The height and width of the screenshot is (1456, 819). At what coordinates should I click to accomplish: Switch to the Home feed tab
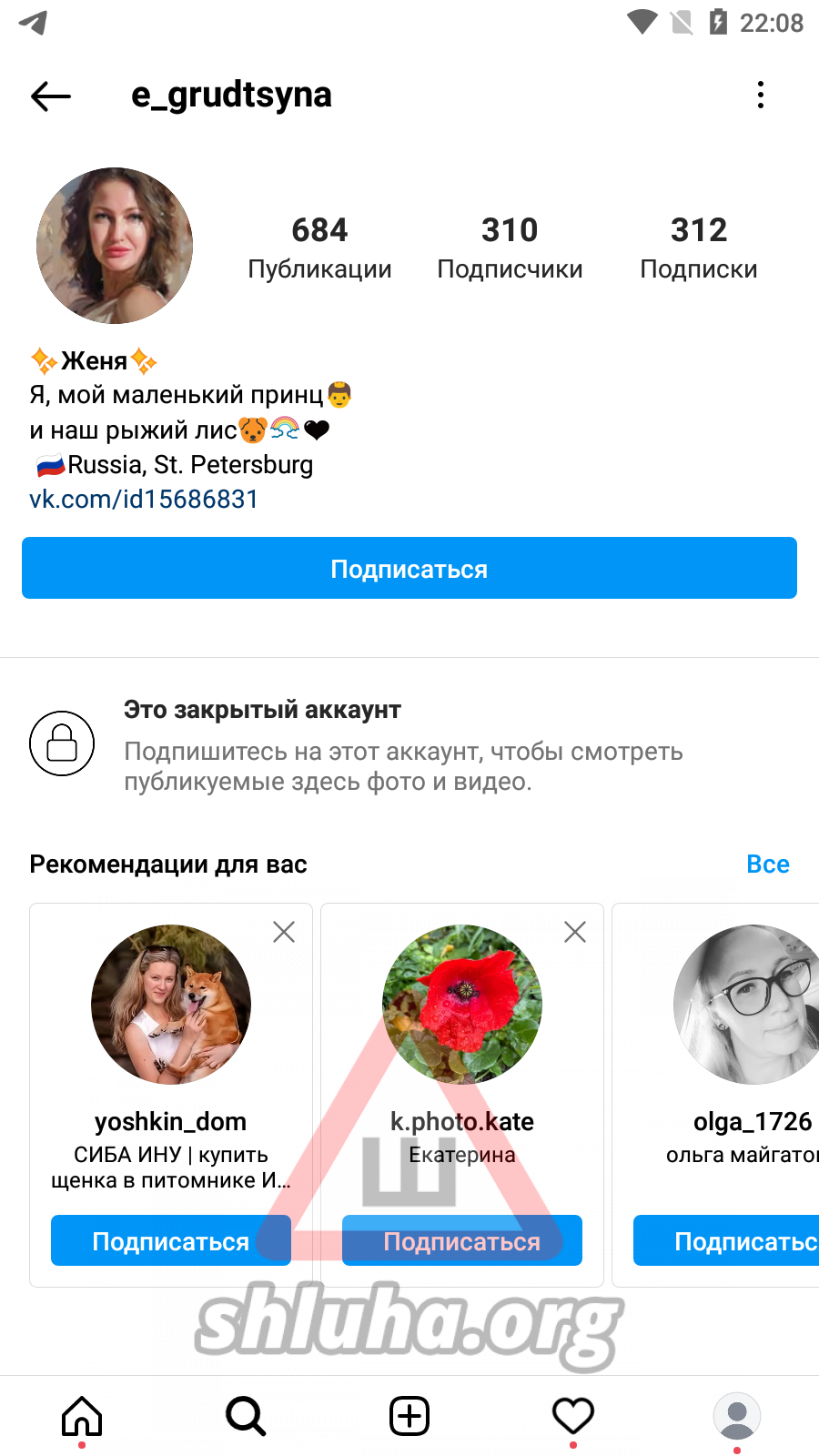82,1417
